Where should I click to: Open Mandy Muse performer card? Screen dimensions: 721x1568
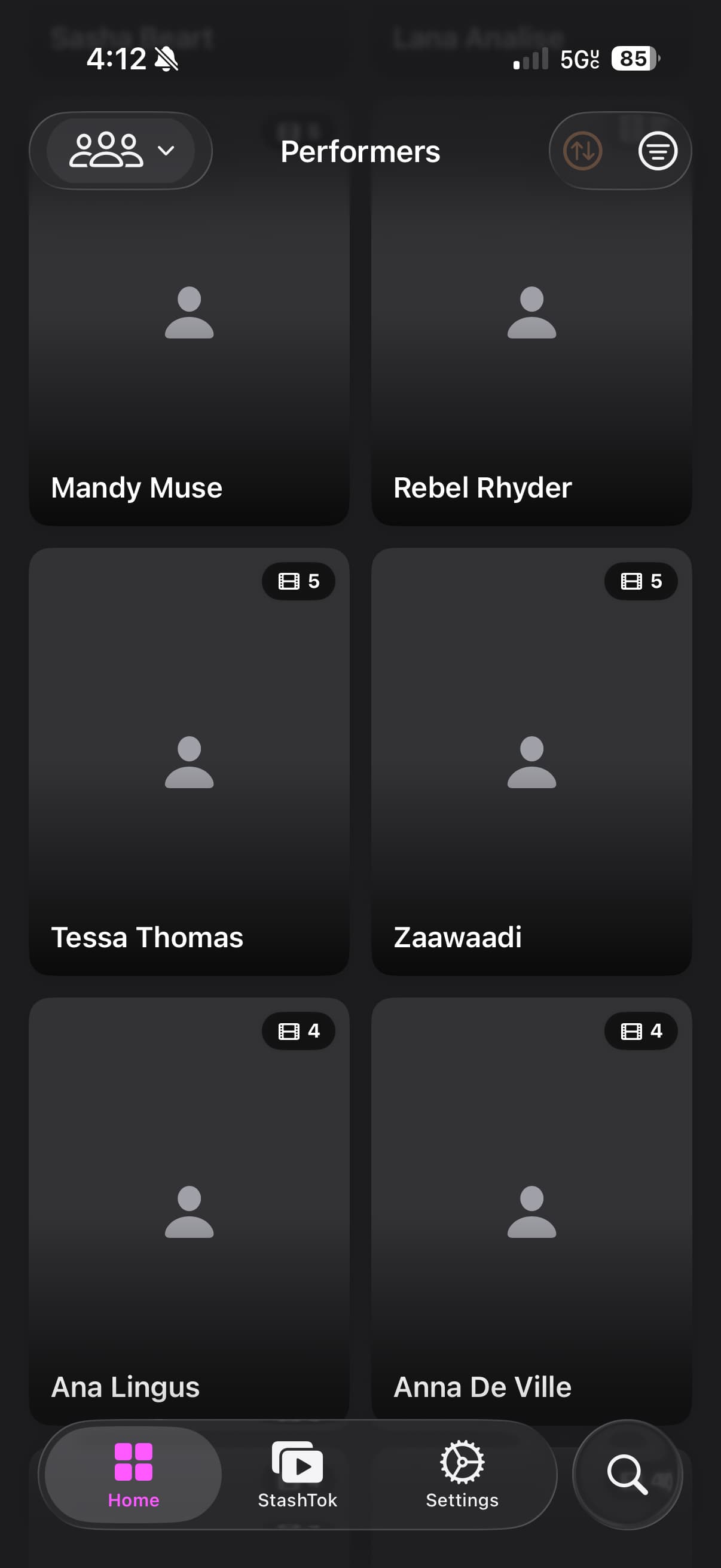click(x=188, y=353)
